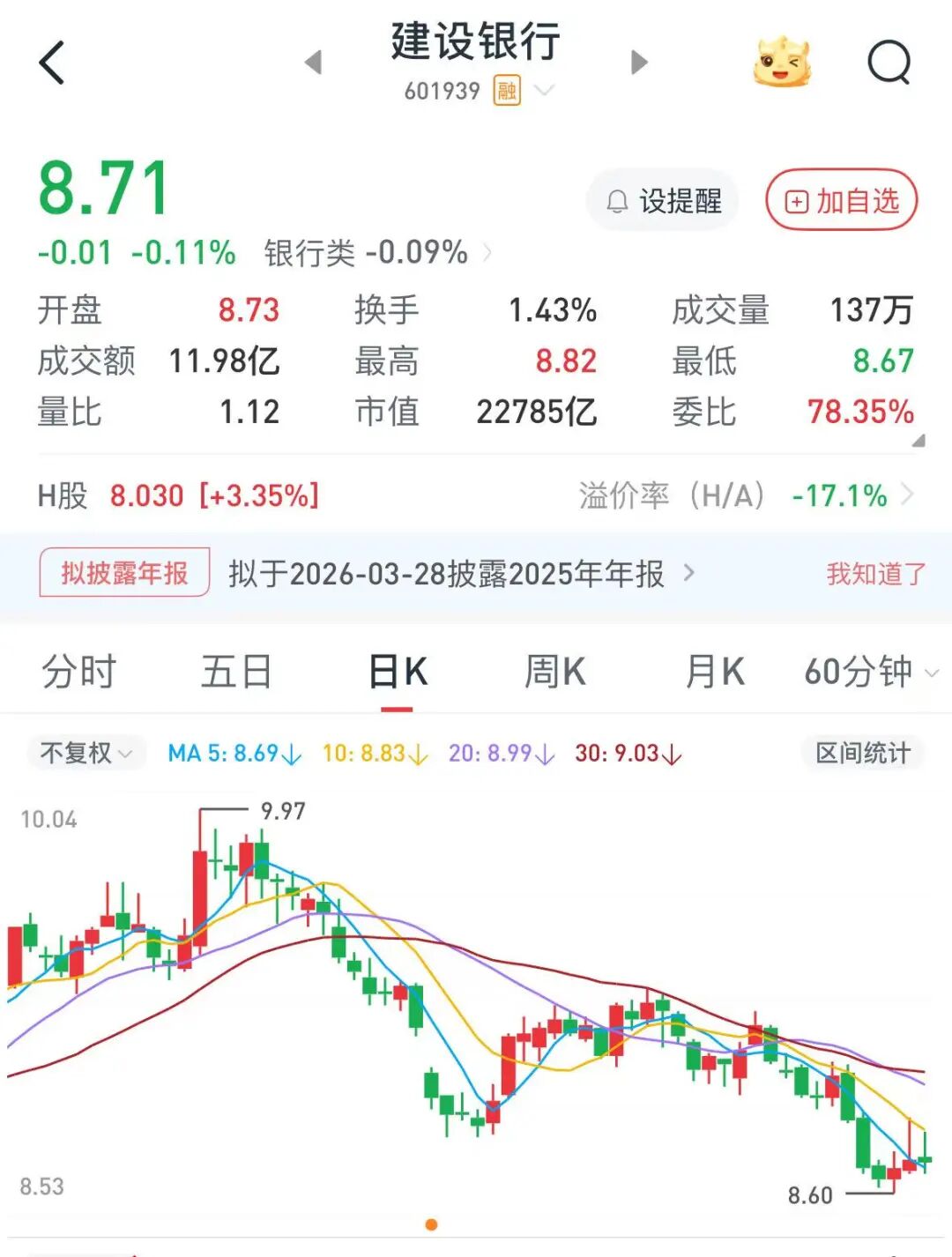Select the 周K weekly chart tab

tap(554, 672)
